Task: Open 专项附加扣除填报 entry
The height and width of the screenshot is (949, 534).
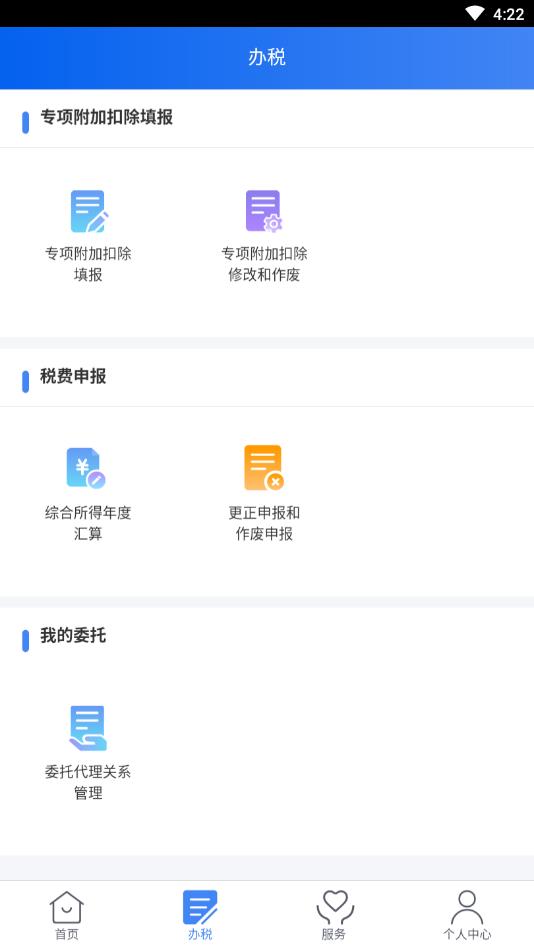Action: pos(88,236)
